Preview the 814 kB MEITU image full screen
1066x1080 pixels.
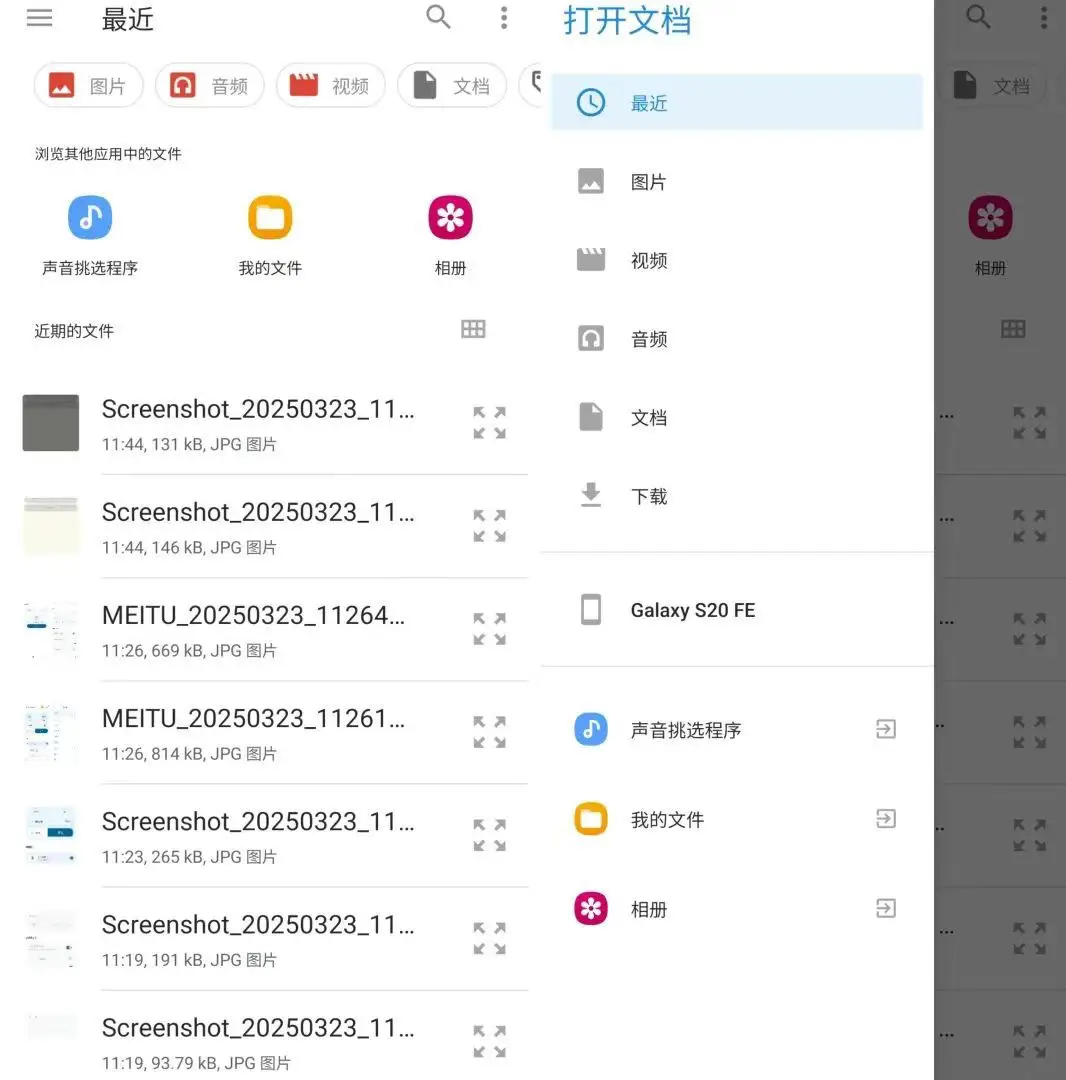click(x=489, y=733)
